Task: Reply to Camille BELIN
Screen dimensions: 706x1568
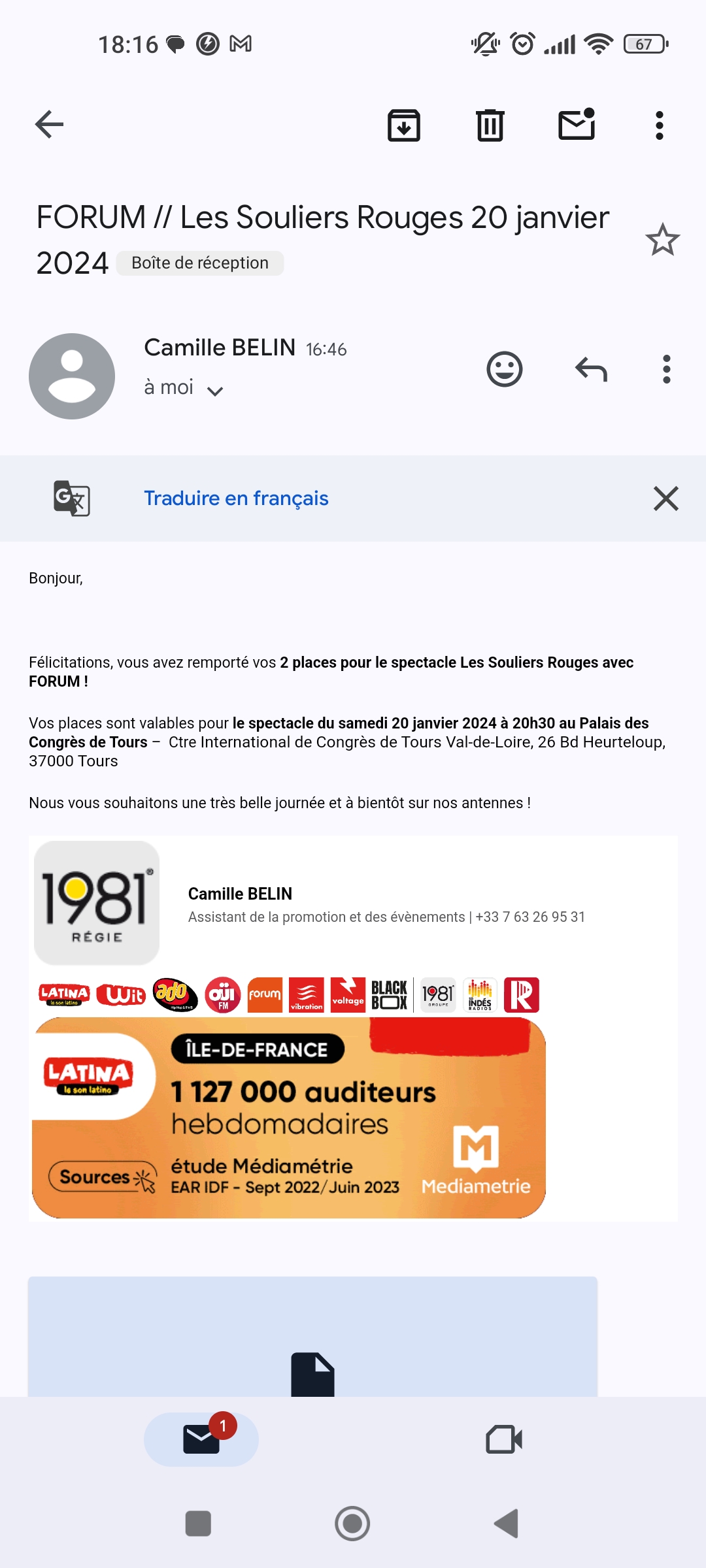Action: (x=591, y=370)
